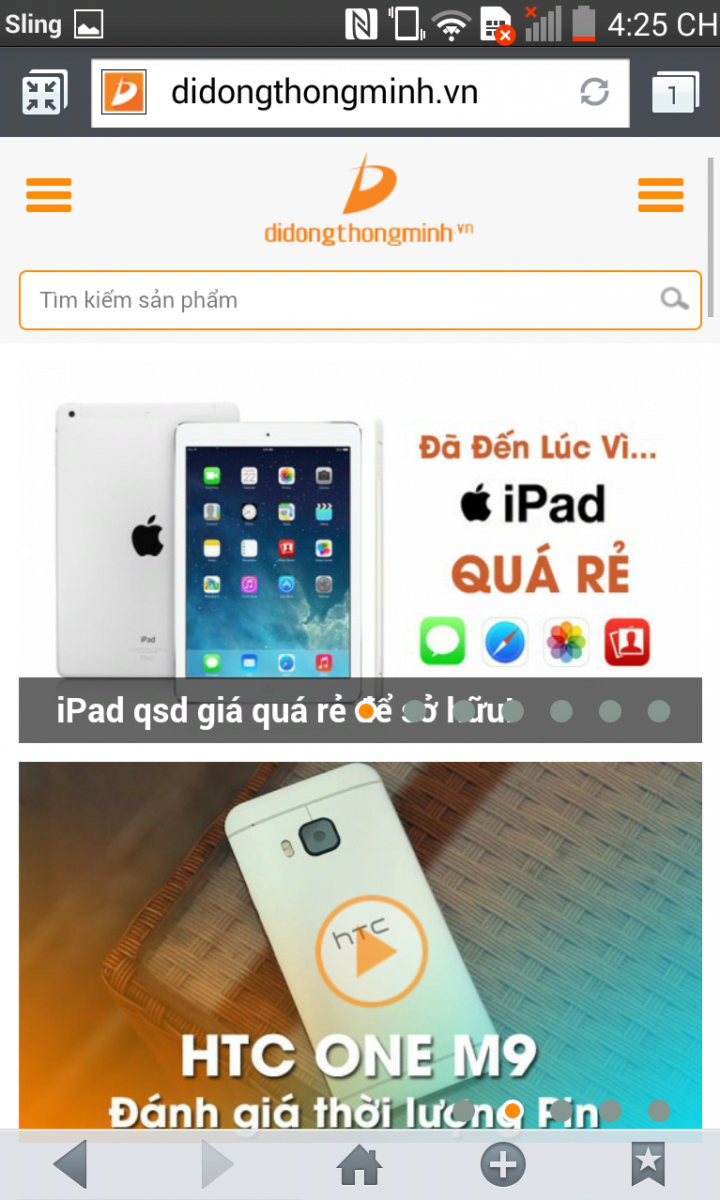This screenshot has width=720, height=1200.
Task: Open the right hamburger menu
Action: tap(661, 195)
